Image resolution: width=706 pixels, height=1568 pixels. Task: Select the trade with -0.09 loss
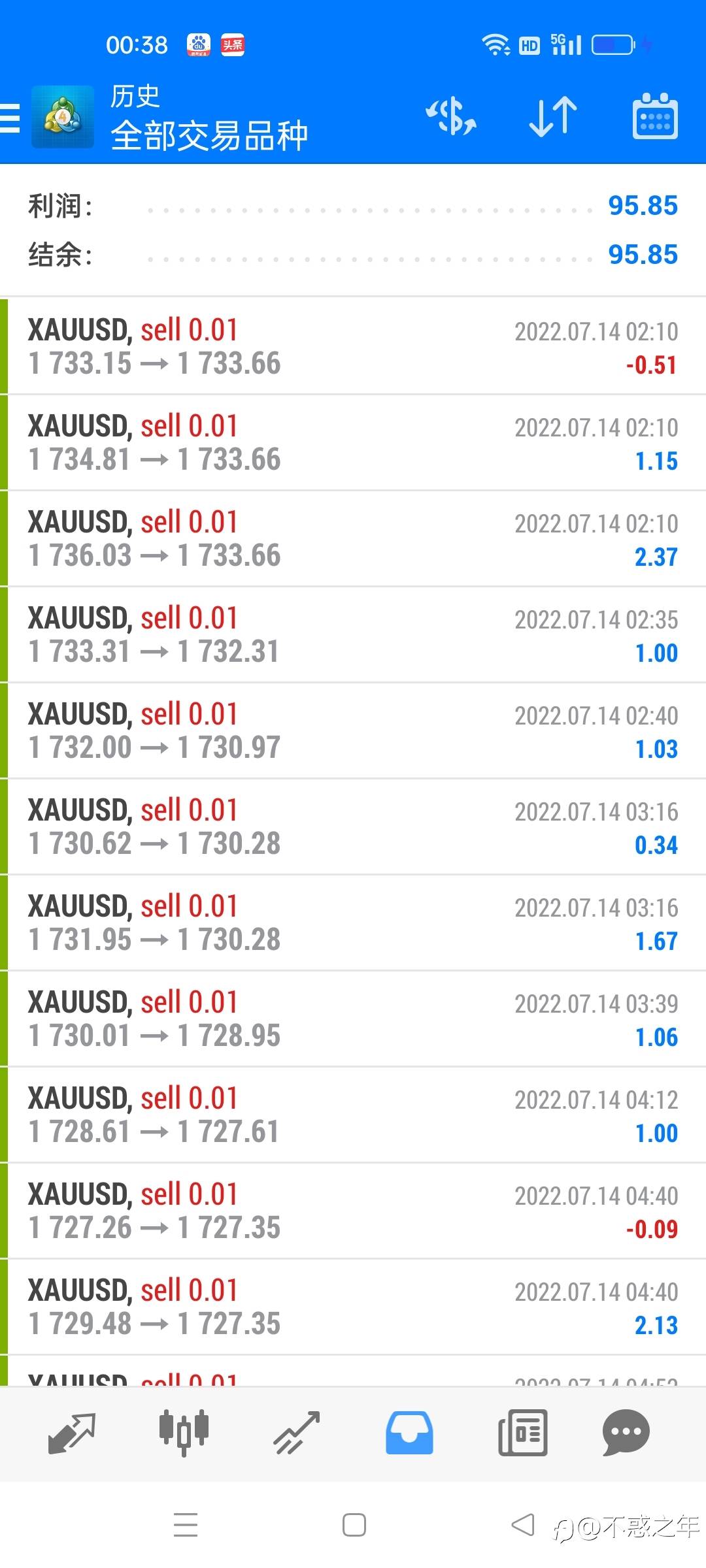click(x=353, y=1211)
